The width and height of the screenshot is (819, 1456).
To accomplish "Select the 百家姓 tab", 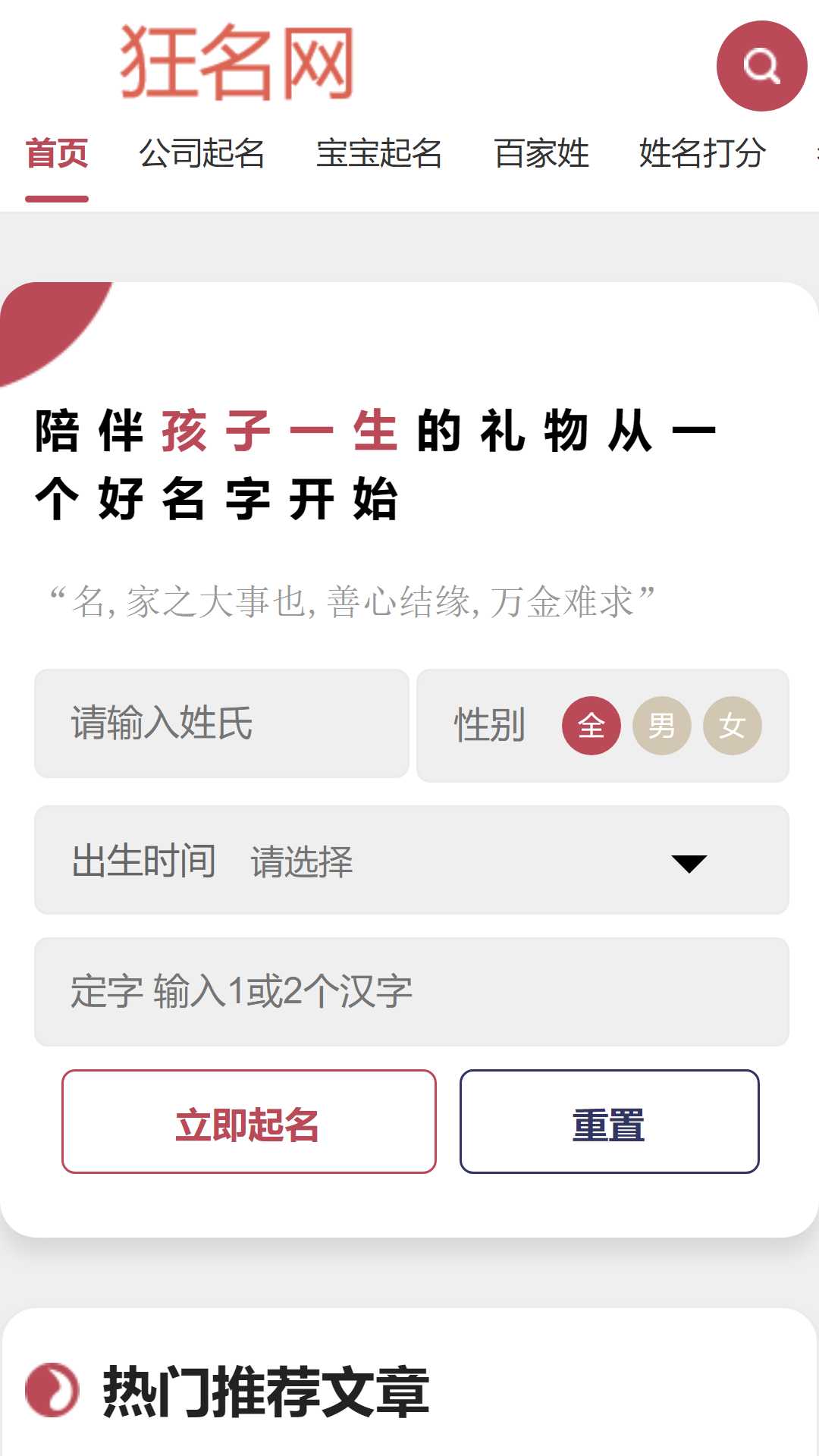I will [541, 153].
